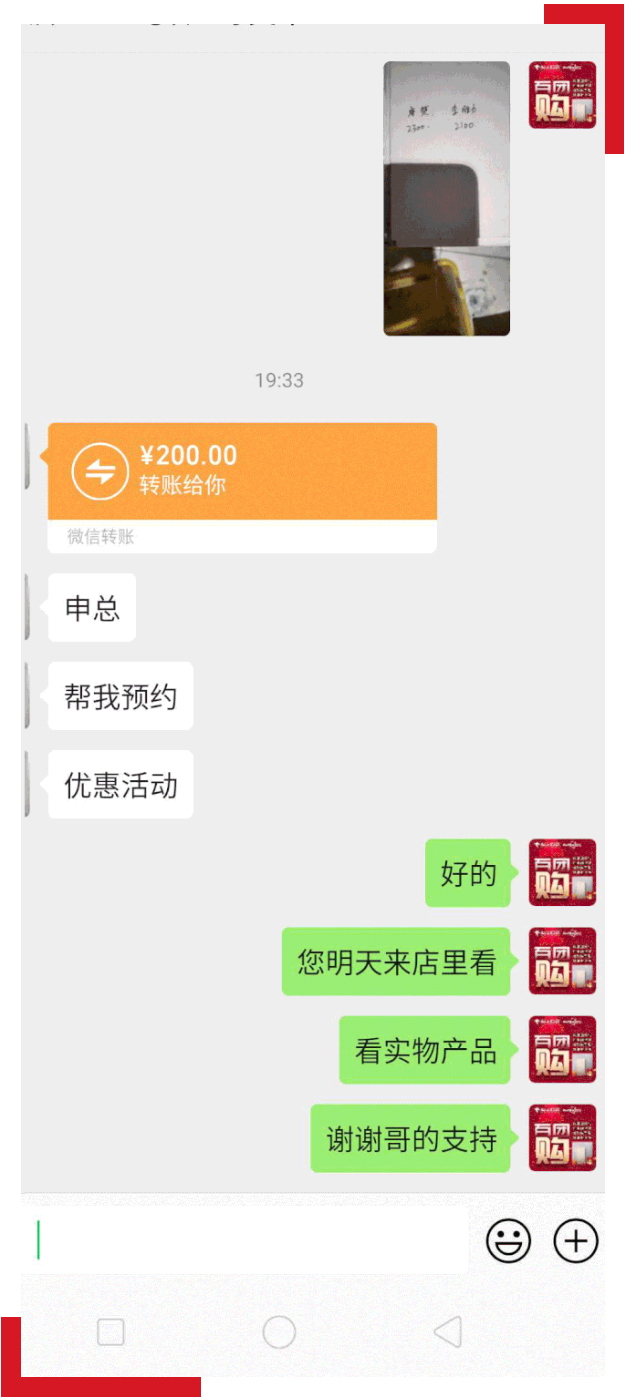Viewport: 630px width, 1398px height.
Task: Open the sent photo message
Action: click(446, 198)
